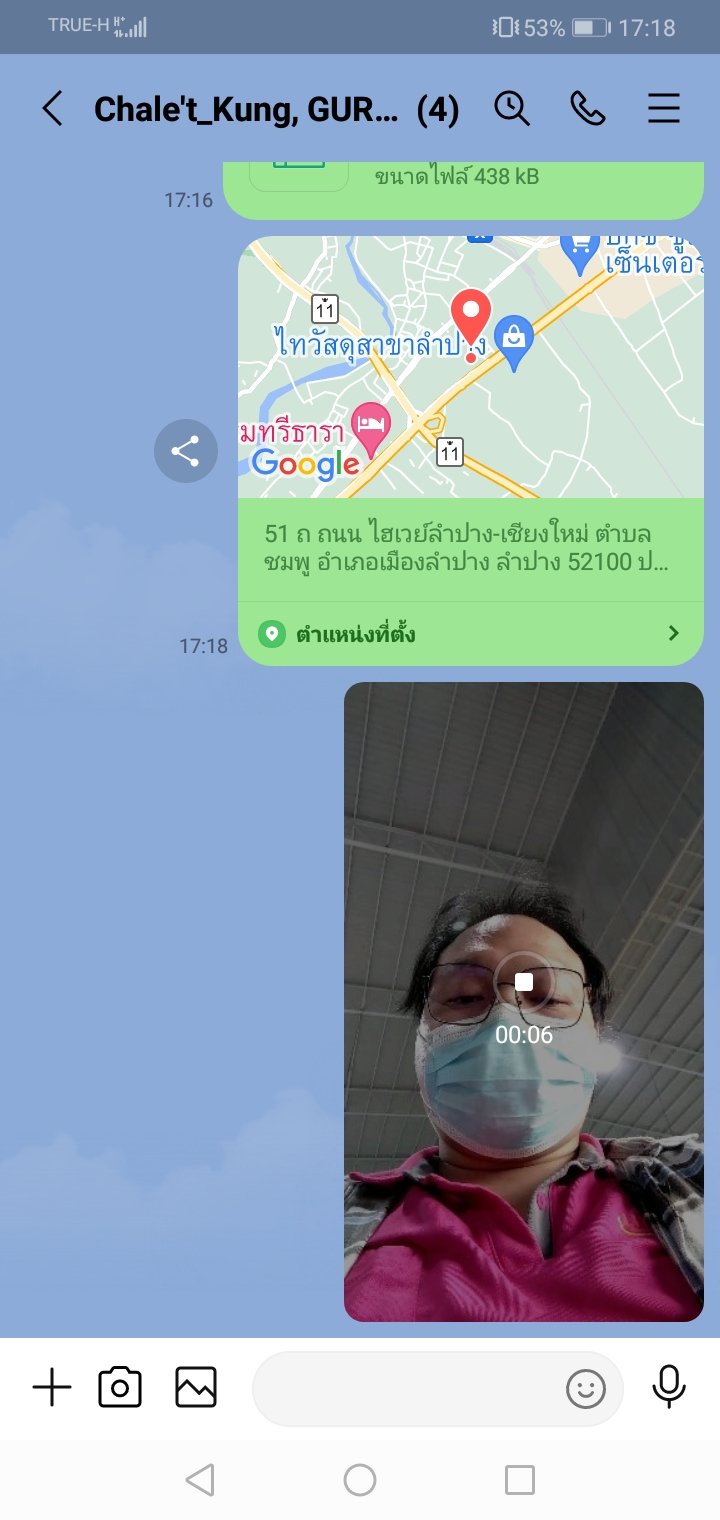Viewport: 720px width, 1520px height.
Task: Open the chat menu
Action: [x=664, y=109]
